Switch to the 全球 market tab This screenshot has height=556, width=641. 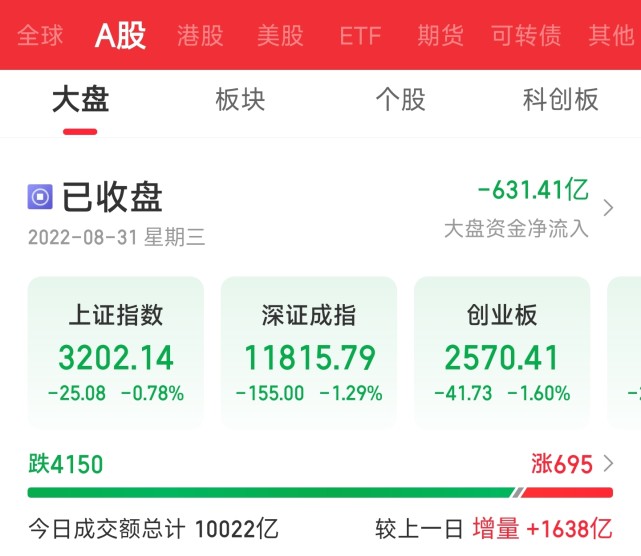pos(40,36)
